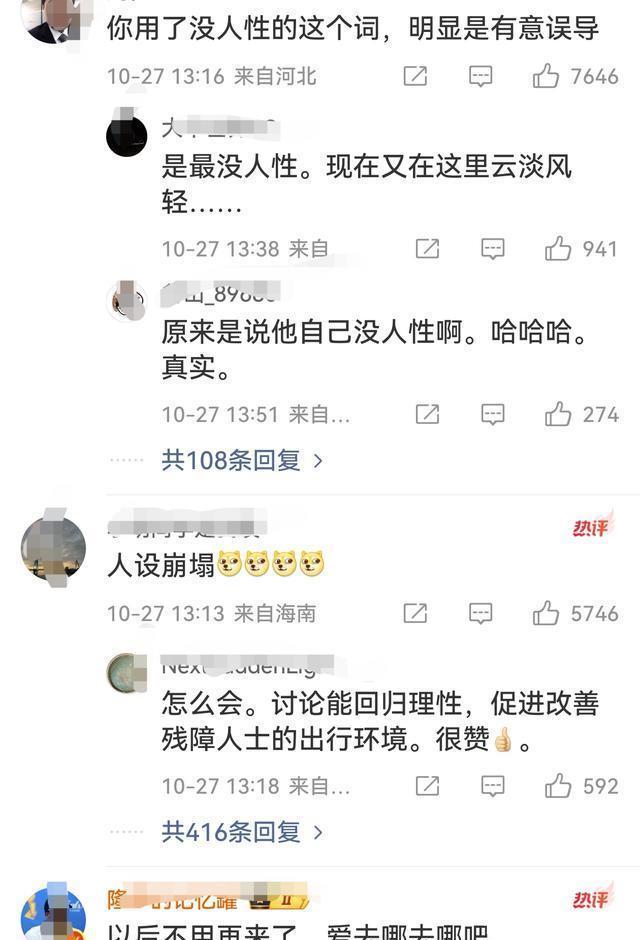Like the reply posted at 13:38
Viewport: 640px width, 940px height.
(558, 249)
